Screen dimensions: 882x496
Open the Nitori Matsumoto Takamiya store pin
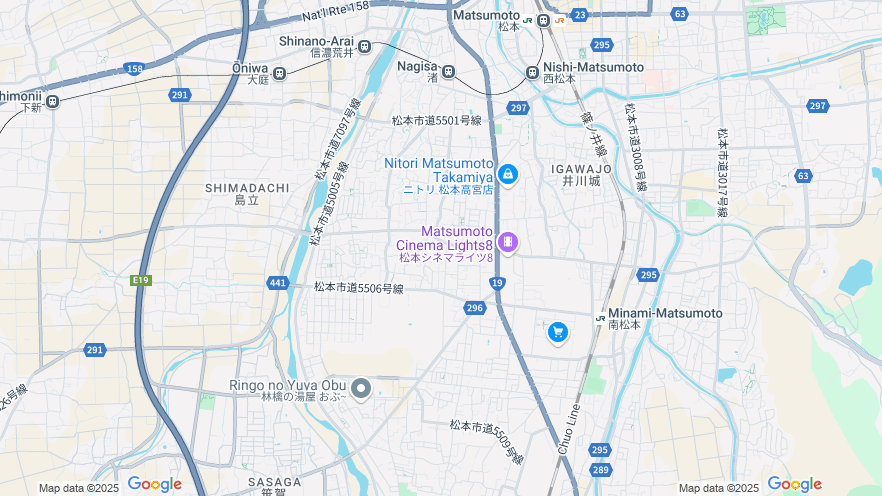click(x=508, y=175)
